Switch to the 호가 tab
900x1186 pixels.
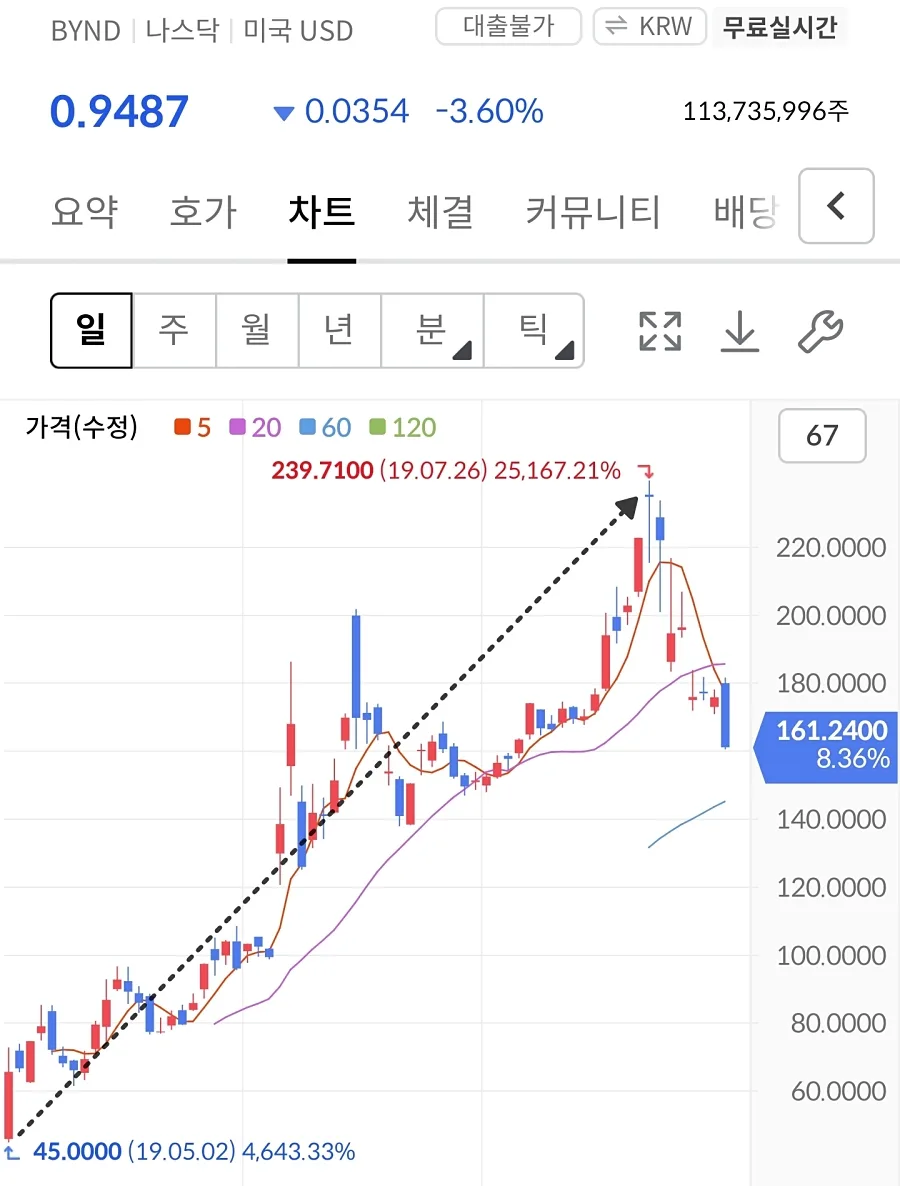pyautogui.click(x=203, y=211)
